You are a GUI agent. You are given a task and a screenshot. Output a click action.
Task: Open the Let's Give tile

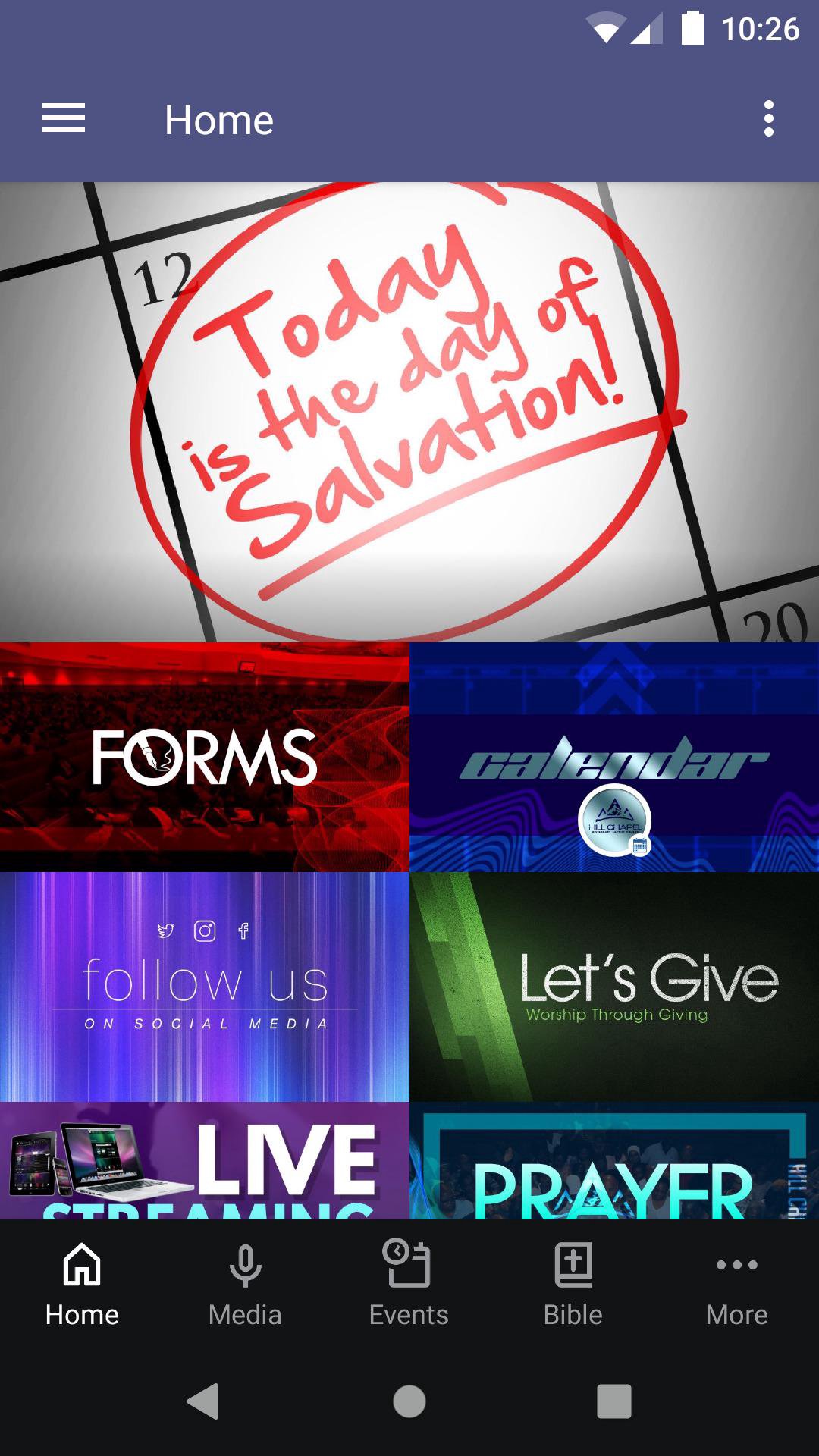(614, 987)
